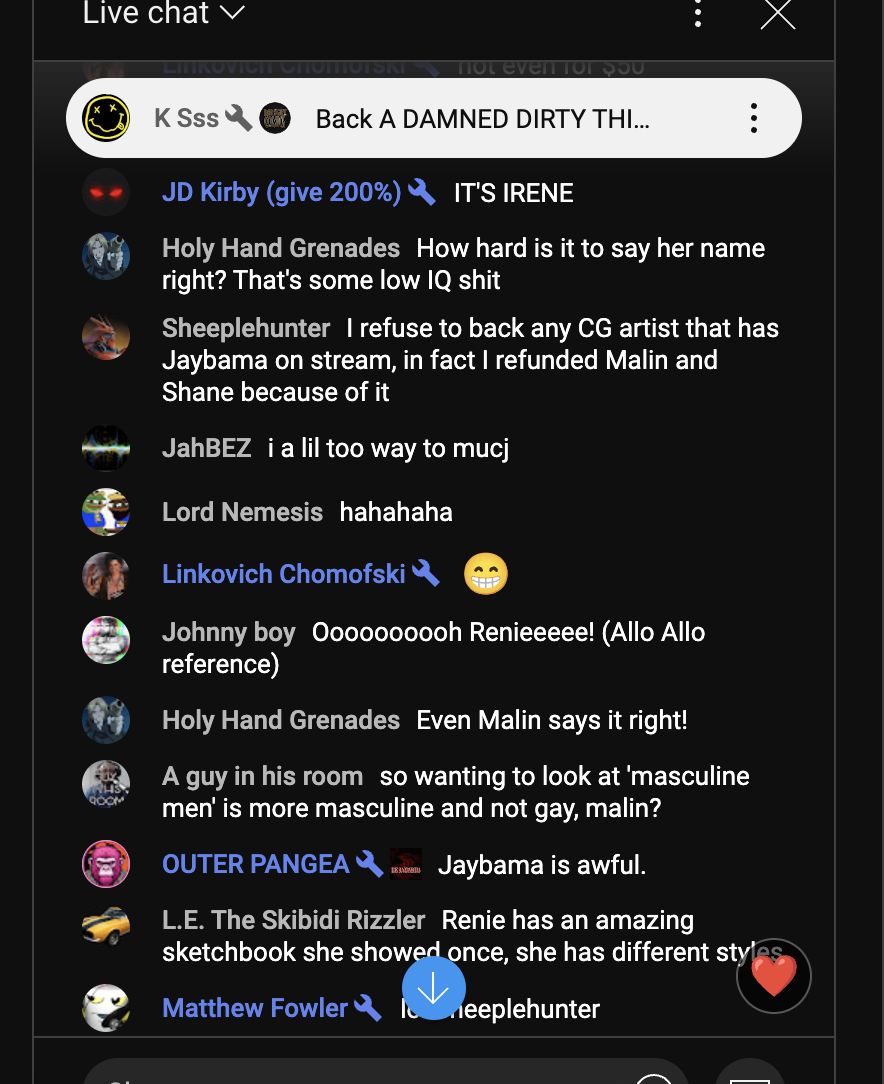This screenshot has height=1084, width=884.
Task: Expand the Live chat dropdown
Action: point(164,12)
